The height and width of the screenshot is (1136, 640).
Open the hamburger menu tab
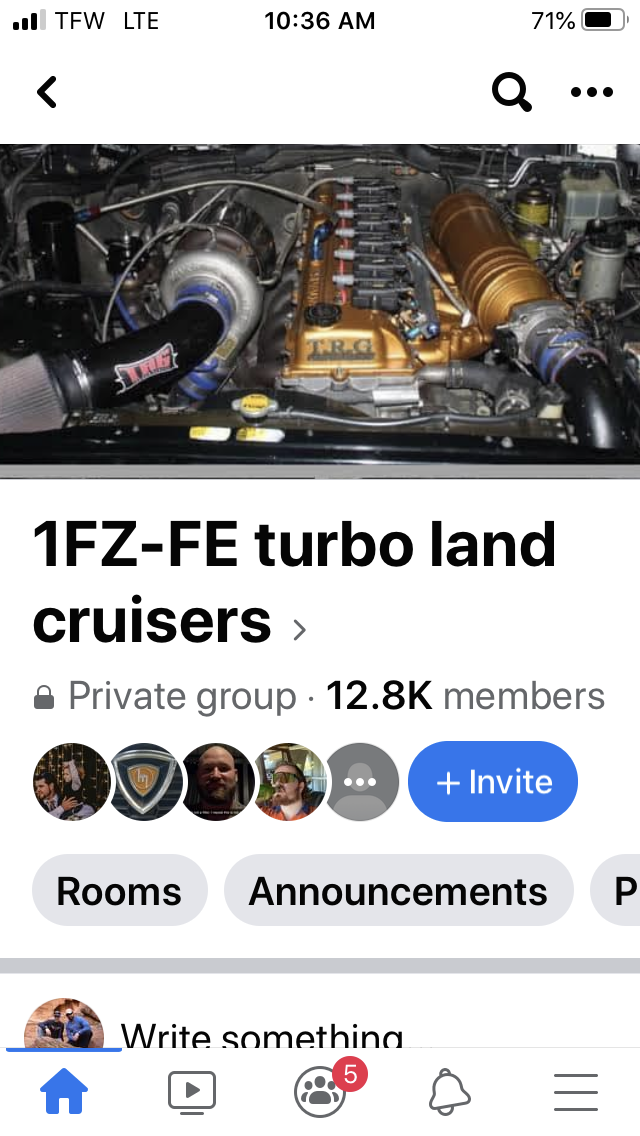point(576,1092)
